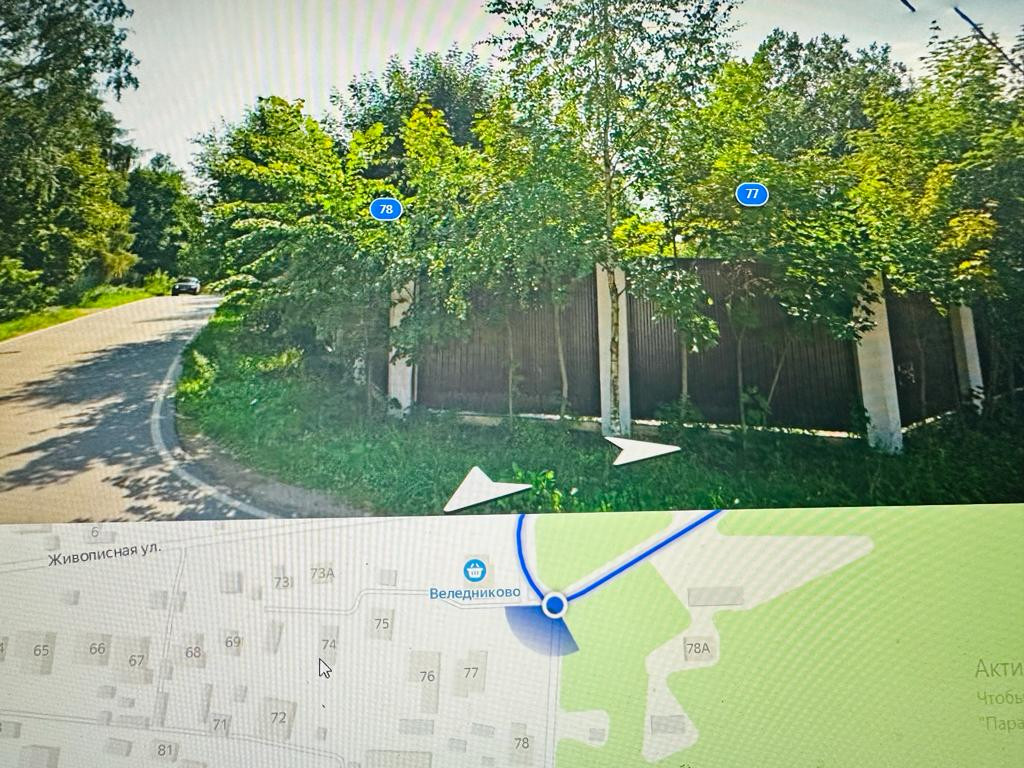Move the panorama along the right-pointing arrow
The width and height of the screenshot is (1024, 768).
tap(642, 451)
